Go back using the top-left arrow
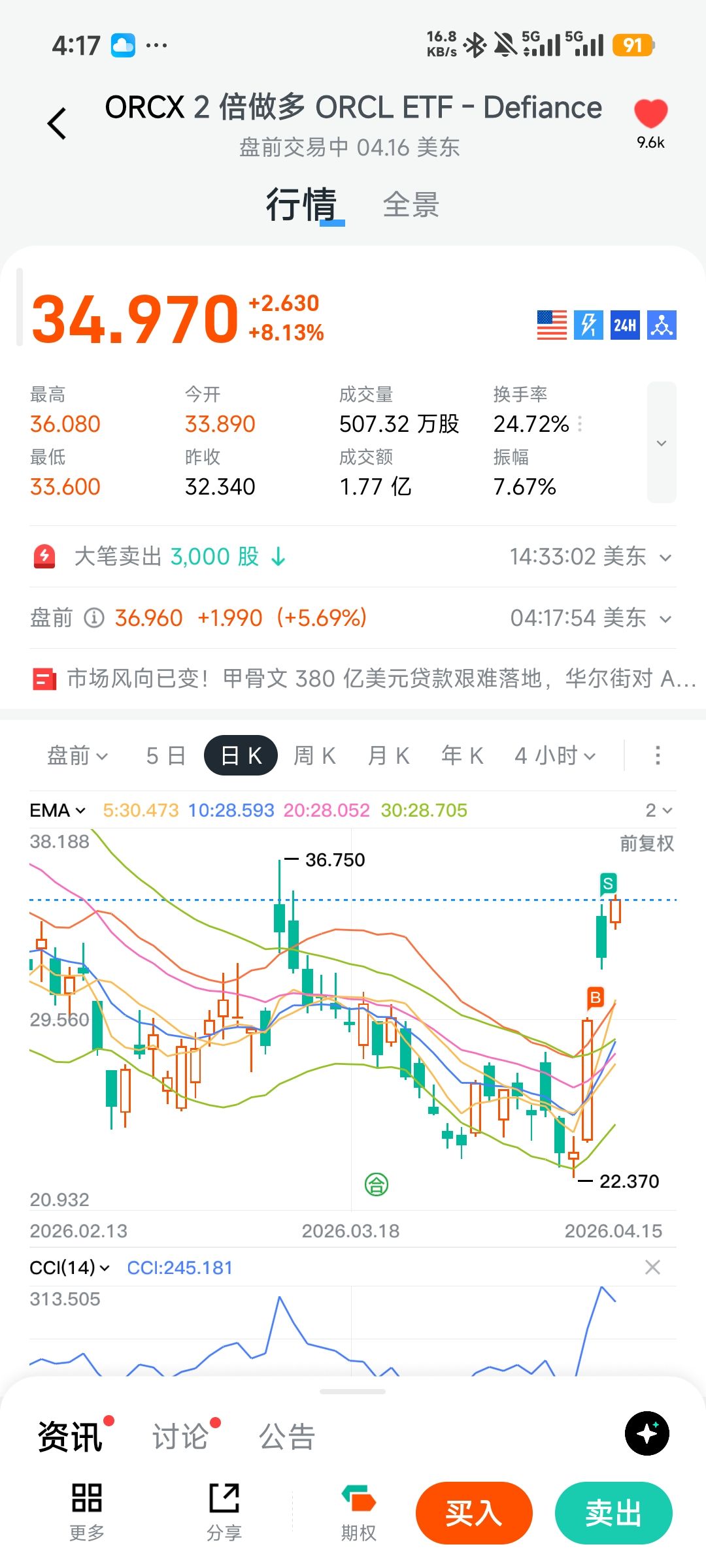The image size is (706, 1568). pyautogui.click(x=58, y=123)
